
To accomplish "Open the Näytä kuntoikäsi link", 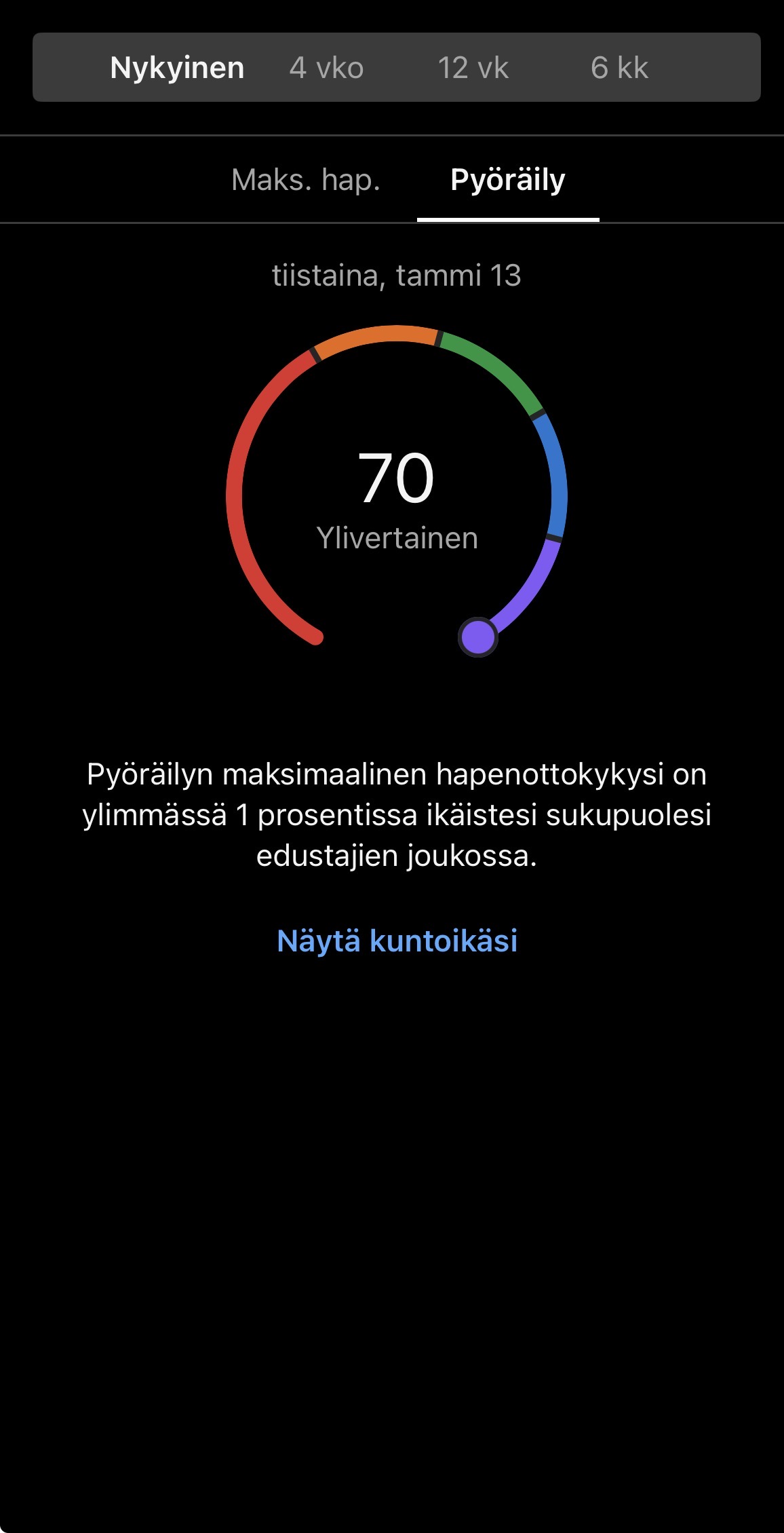I will pos(397,941).
